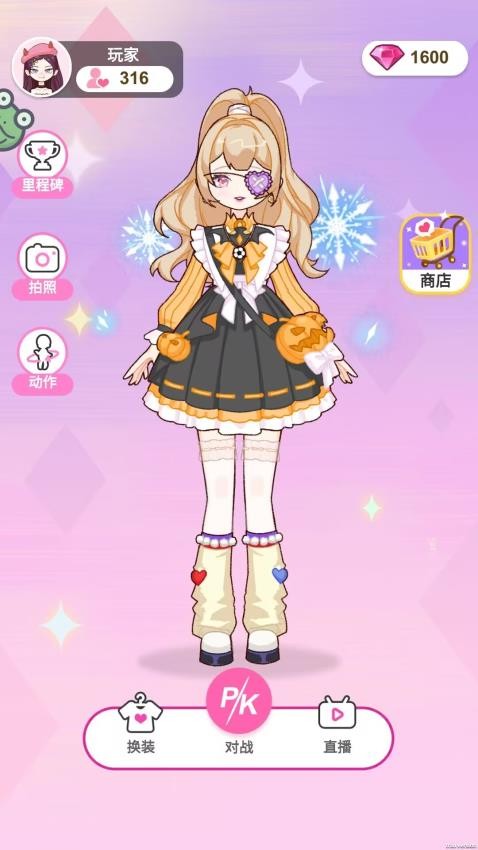Viewport: 478px width, 850px height.
Task: Open the 动作 poses button
Action: coord(42,361)
